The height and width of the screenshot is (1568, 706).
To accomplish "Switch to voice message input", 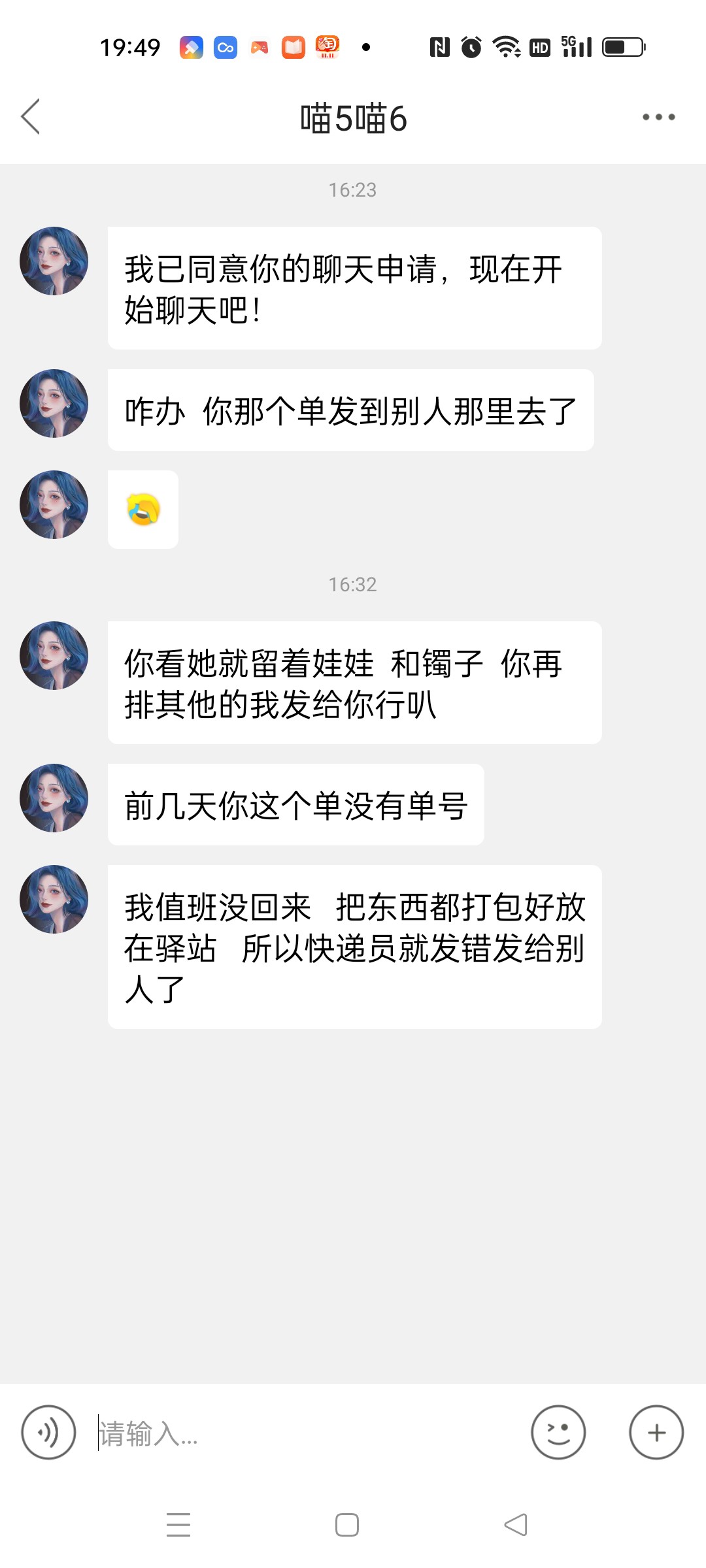I will (x=48, y=1433).
